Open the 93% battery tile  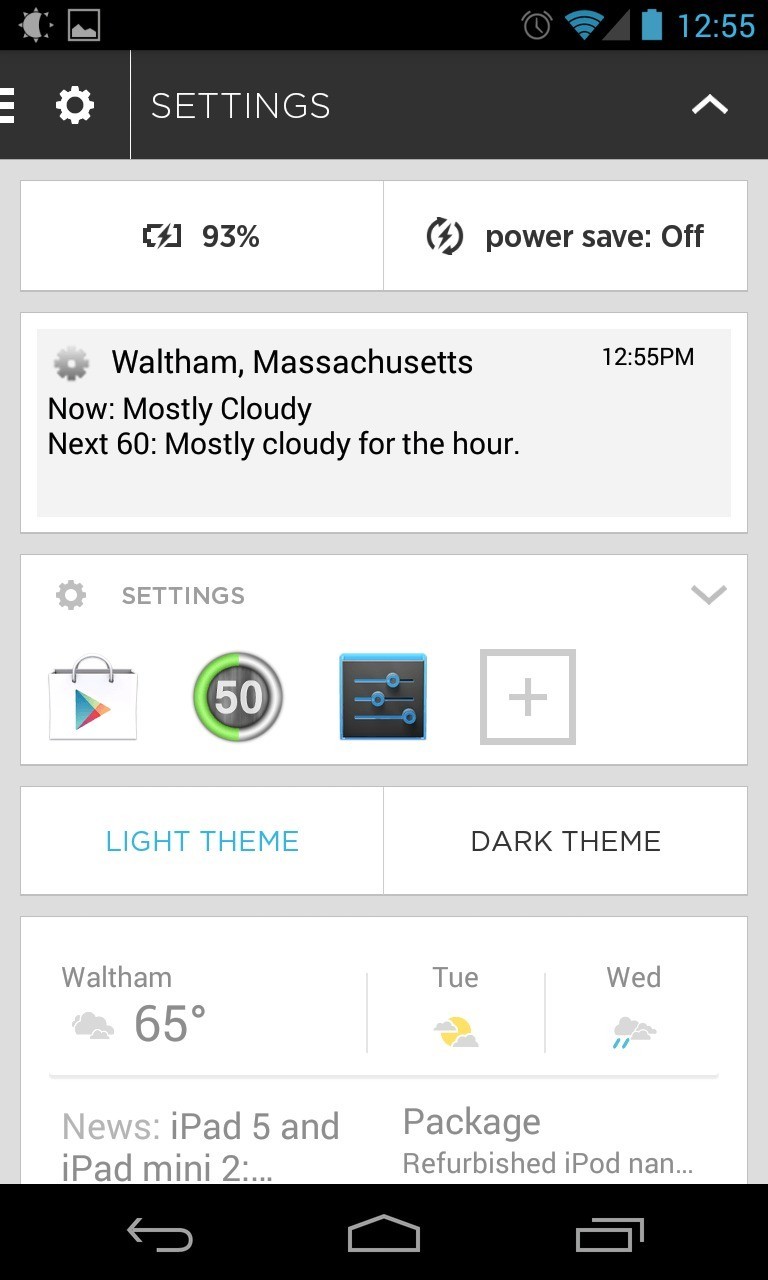202,236
